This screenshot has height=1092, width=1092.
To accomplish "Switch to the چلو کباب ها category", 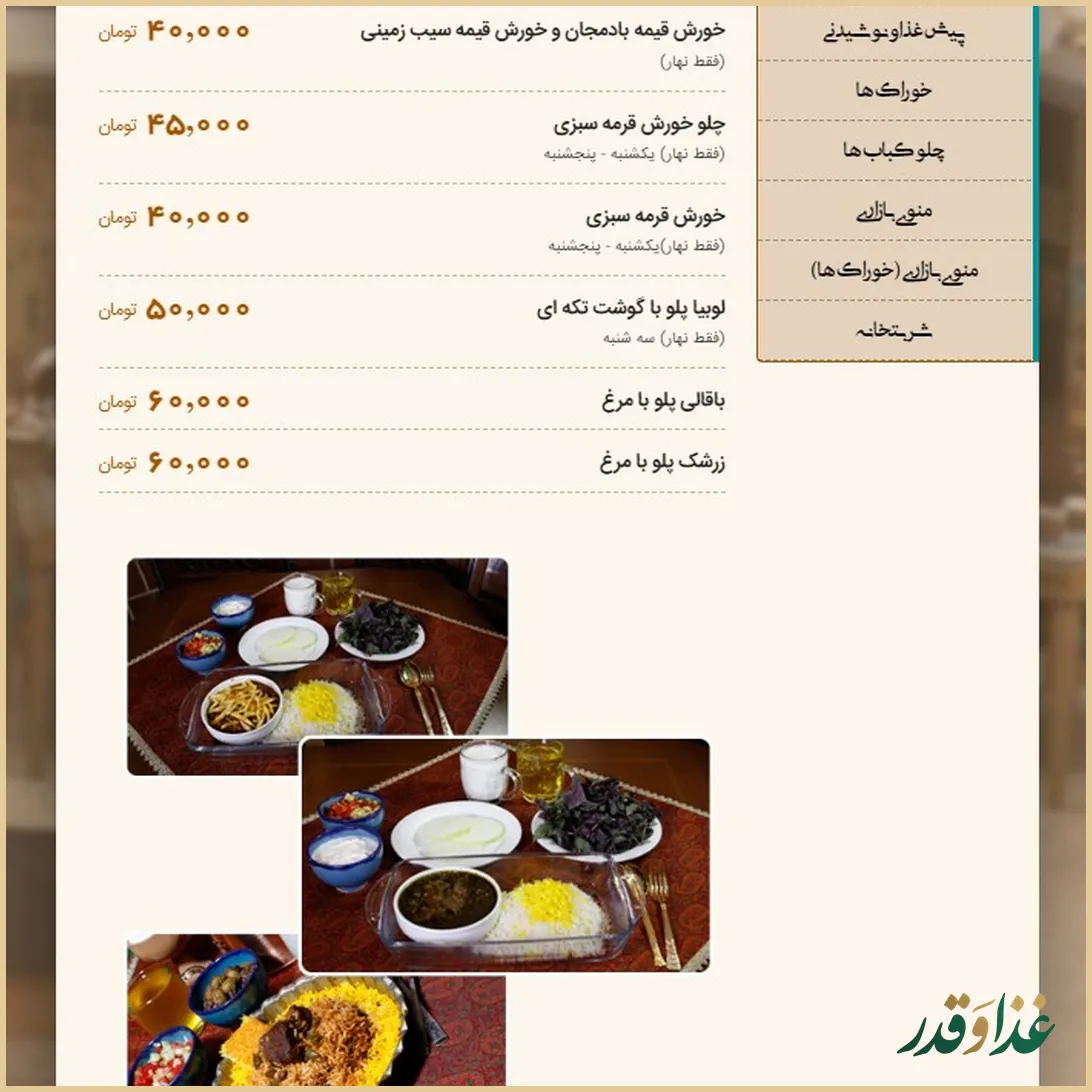I will (x=895, y=151).
